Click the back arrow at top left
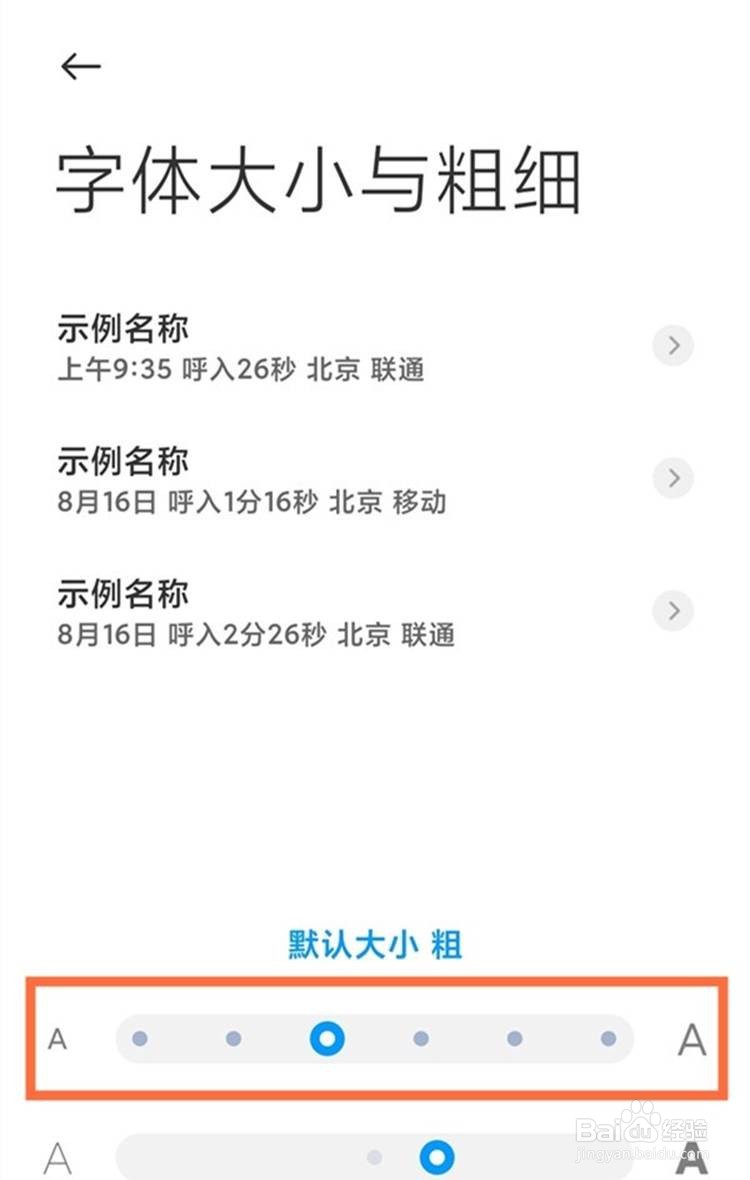Viewport: 750px width, 1180px height. (79, 66)
